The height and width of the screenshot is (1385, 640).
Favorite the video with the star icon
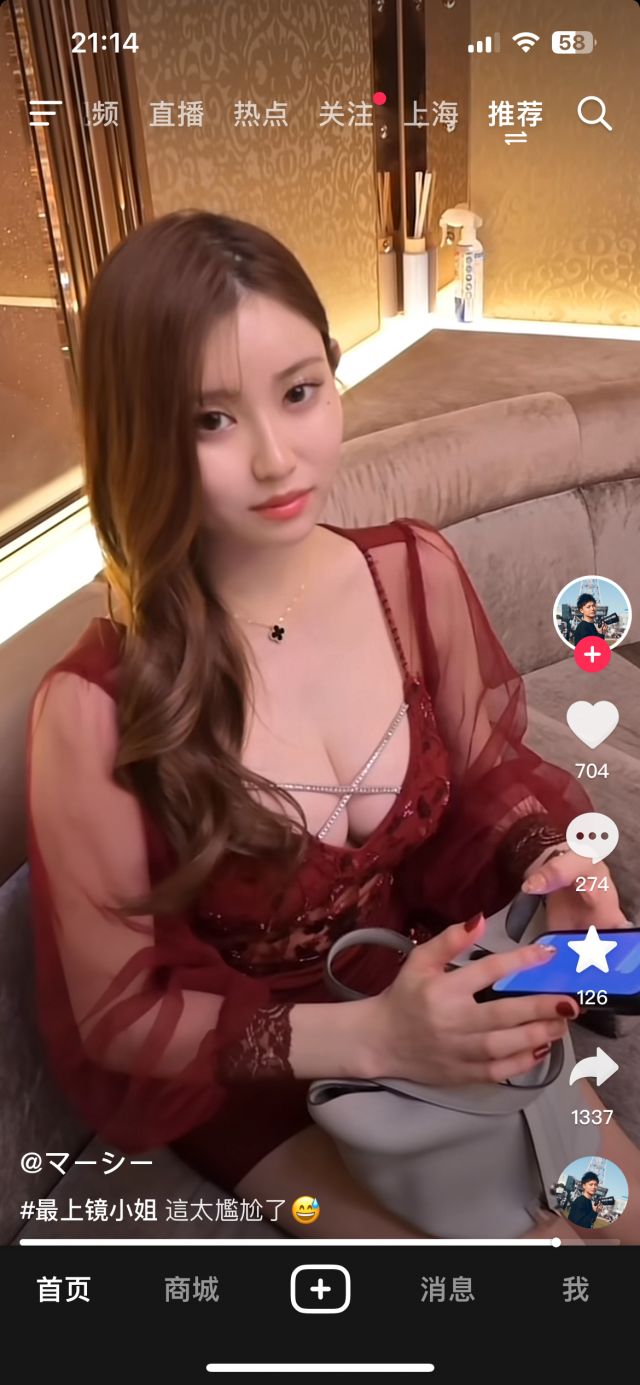pos(592,951)
